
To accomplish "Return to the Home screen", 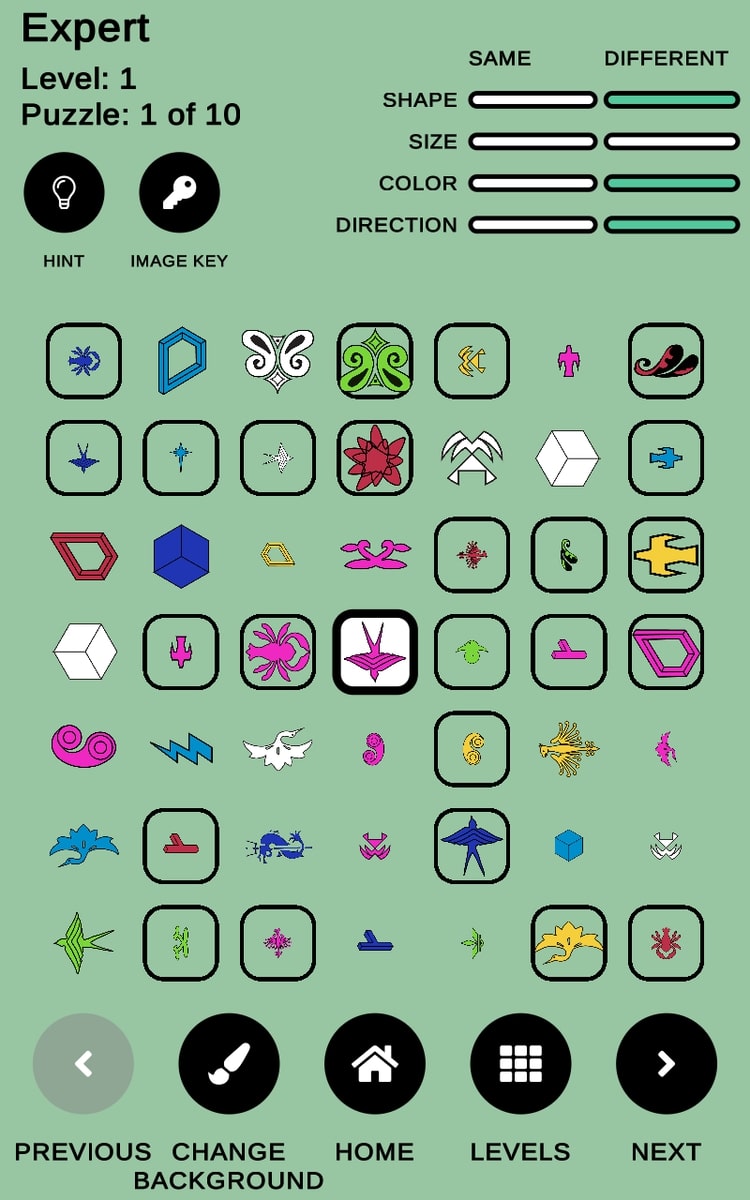I will point(374,1064).
